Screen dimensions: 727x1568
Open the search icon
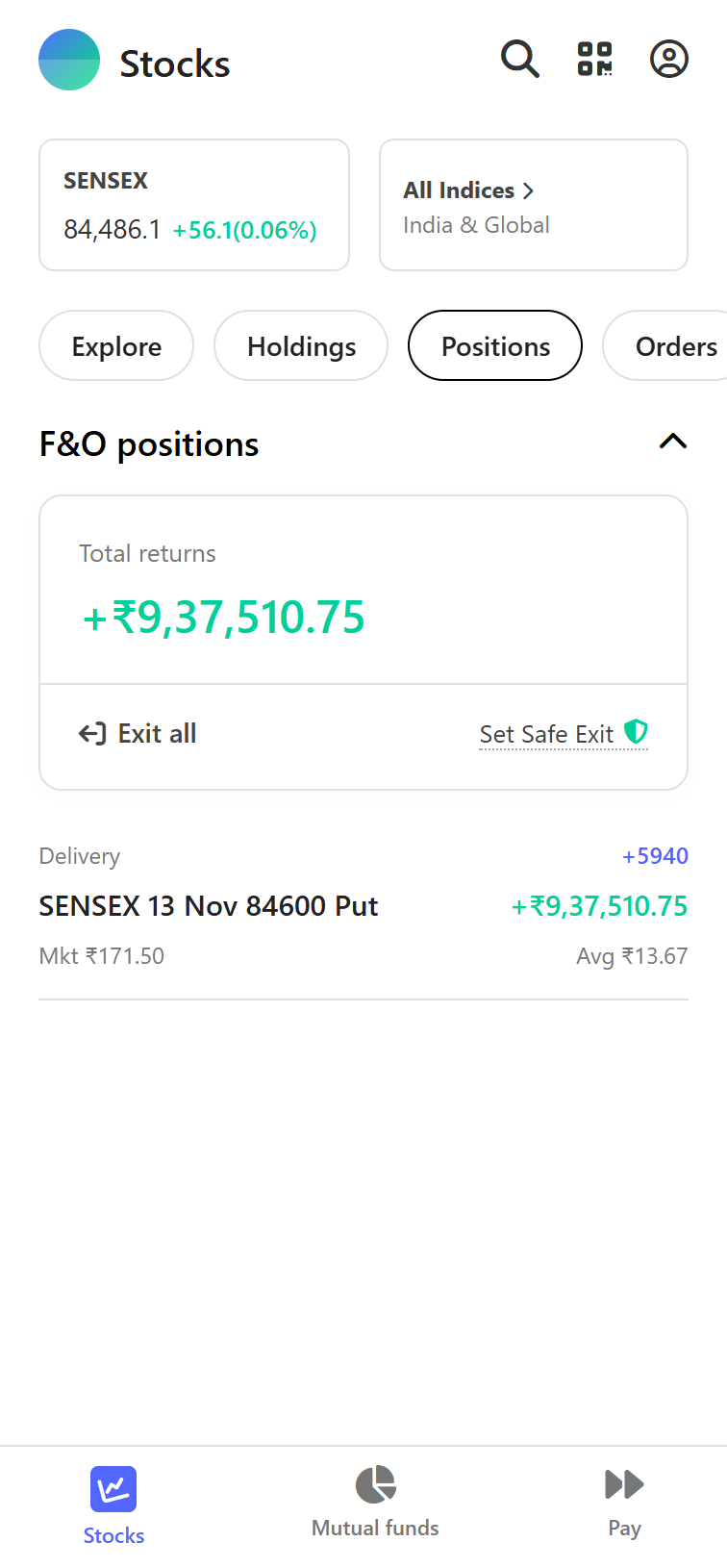(519, 59)
